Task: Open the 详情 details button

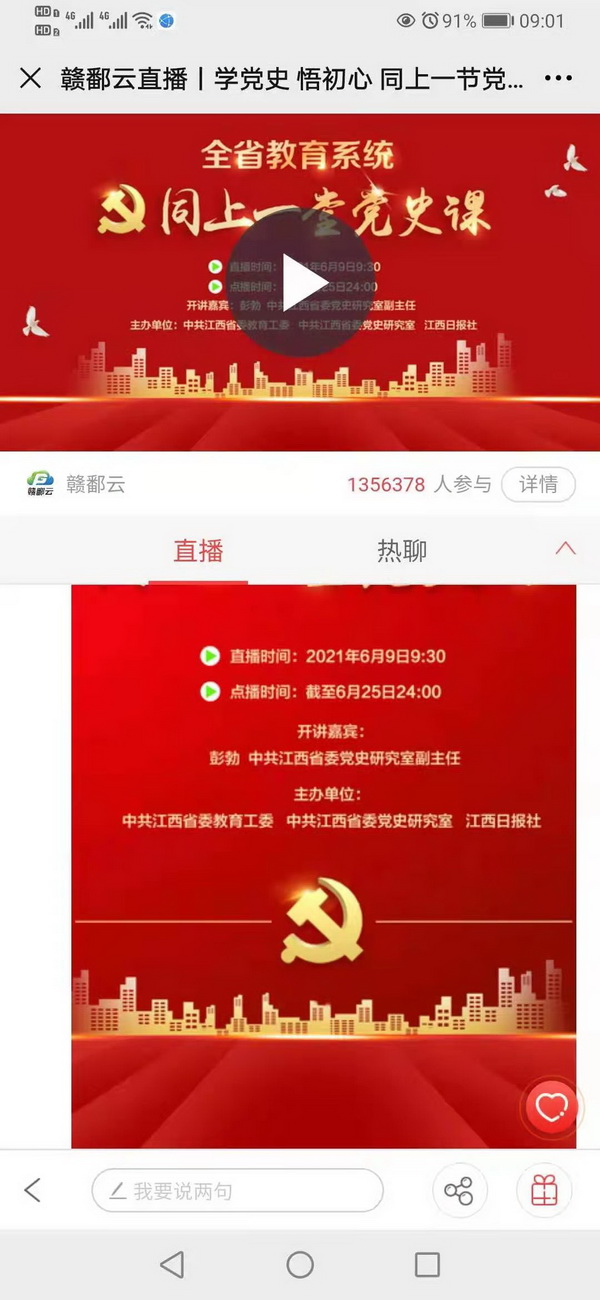Action: (538, 484)
